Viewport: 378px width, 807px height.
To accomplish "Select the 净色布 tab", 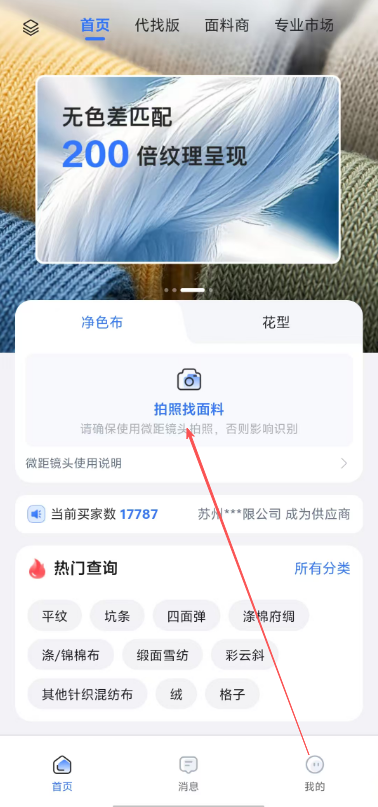I will (x=102, y=322).
